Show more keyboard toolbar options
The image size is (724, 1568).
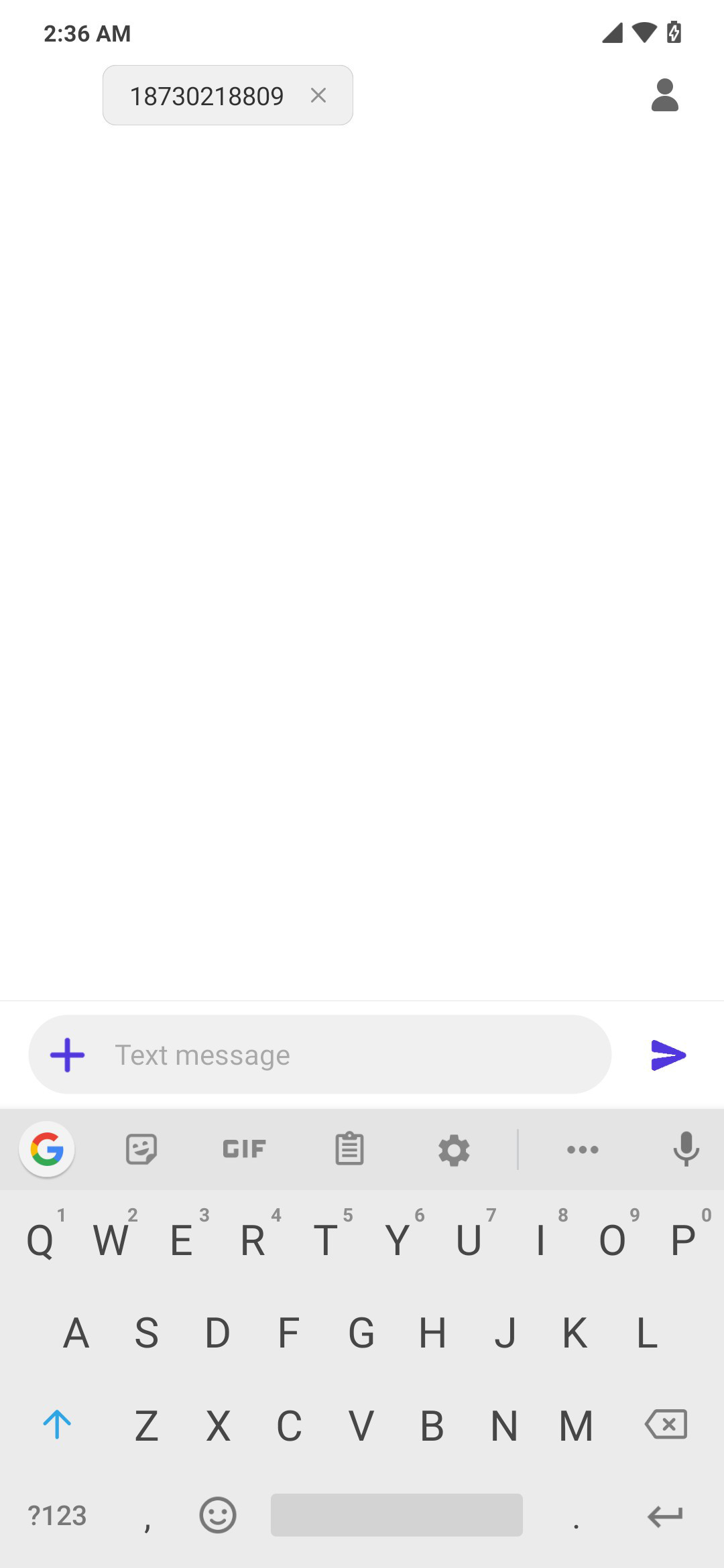point(583,1149)
